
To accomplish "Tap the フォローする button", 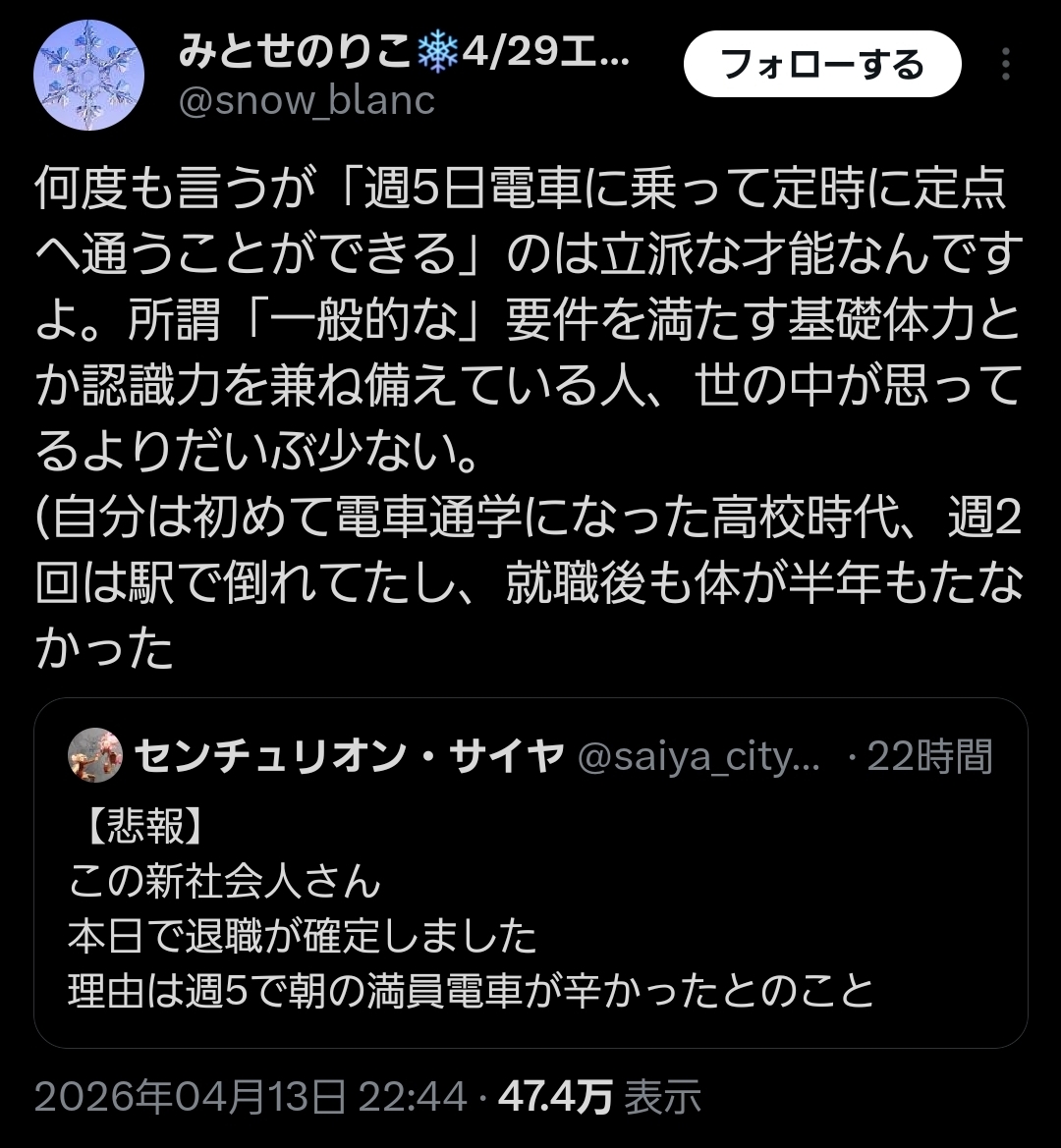I will [821, 65].
